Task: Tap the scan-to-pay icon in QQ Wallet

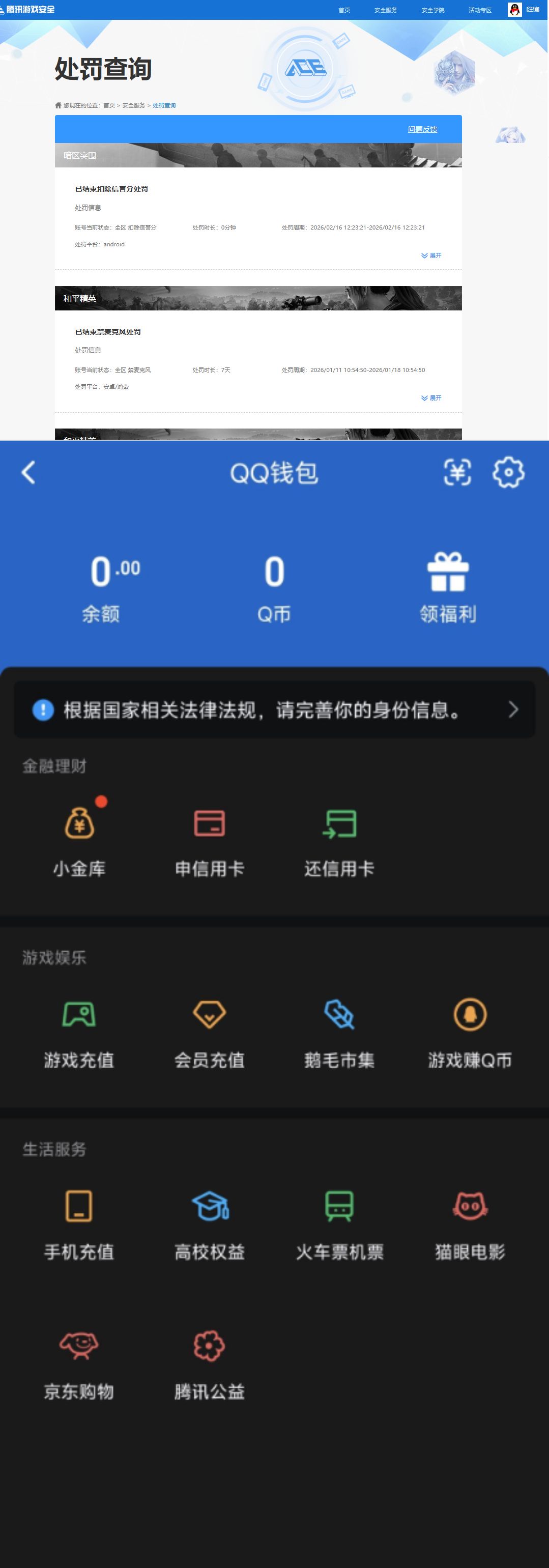Action: (458, 472)
